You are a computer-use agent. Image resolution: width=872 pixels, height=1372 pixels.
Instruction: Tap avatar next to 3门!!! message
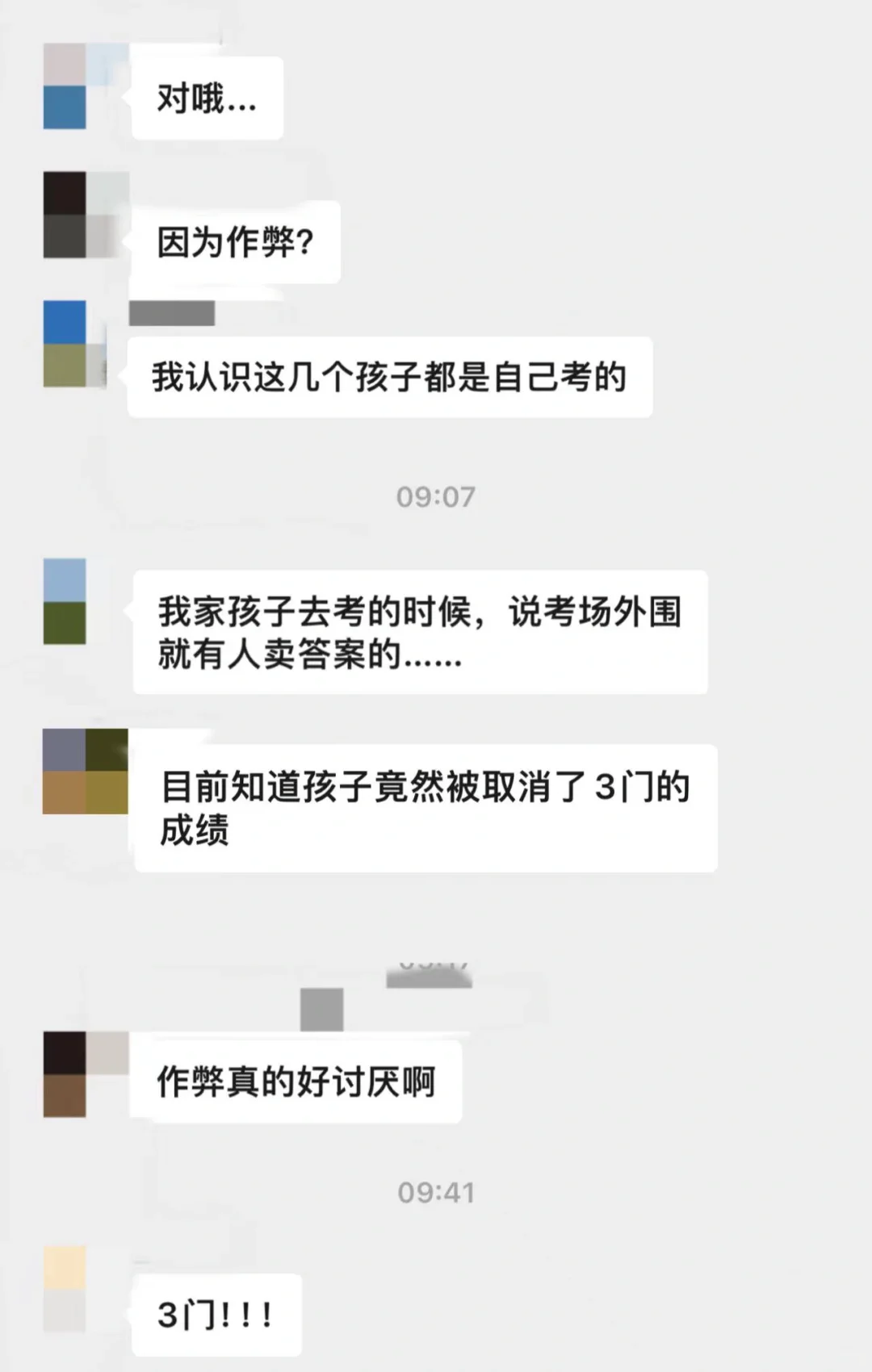click(65, 1289)
